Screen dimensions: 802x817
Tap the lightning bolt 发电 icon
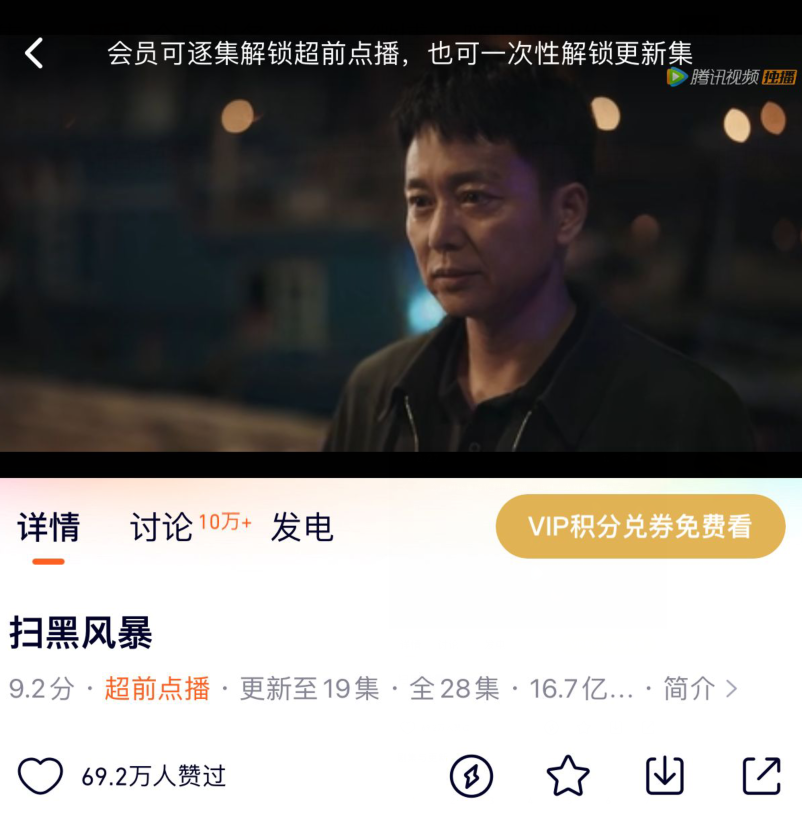471,776
